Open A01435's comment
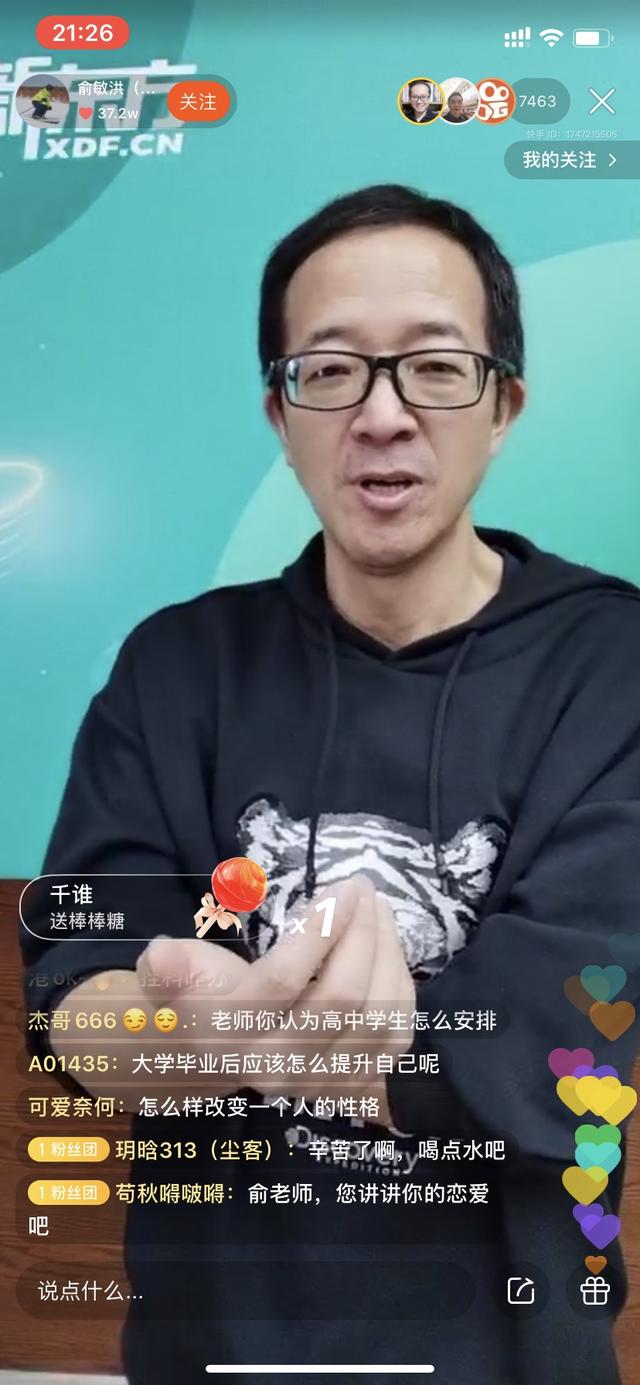This screenshot has width=640, height=1385. tap(233, 1064)
